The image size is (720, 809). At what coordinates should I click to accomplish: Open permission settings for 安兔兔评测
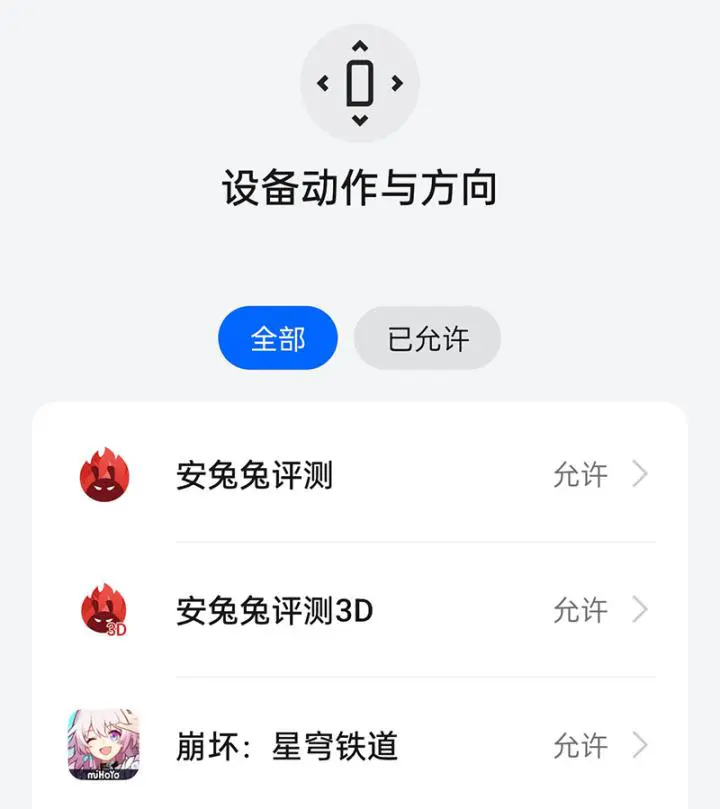point(360,475)
